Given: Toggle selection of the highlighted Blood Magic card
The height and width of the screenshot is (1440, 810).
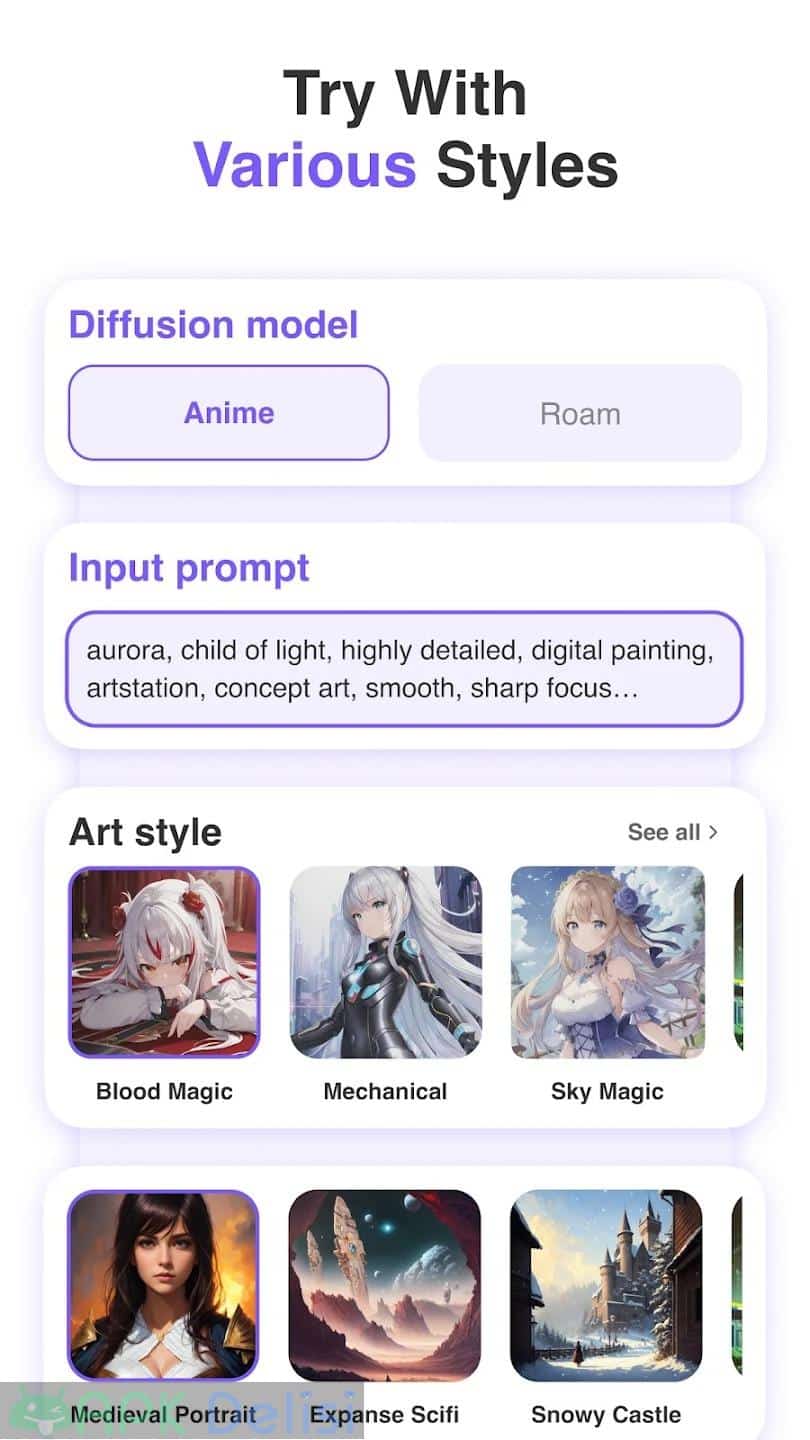Looking at the screenshot, I should tap(164, 960).
